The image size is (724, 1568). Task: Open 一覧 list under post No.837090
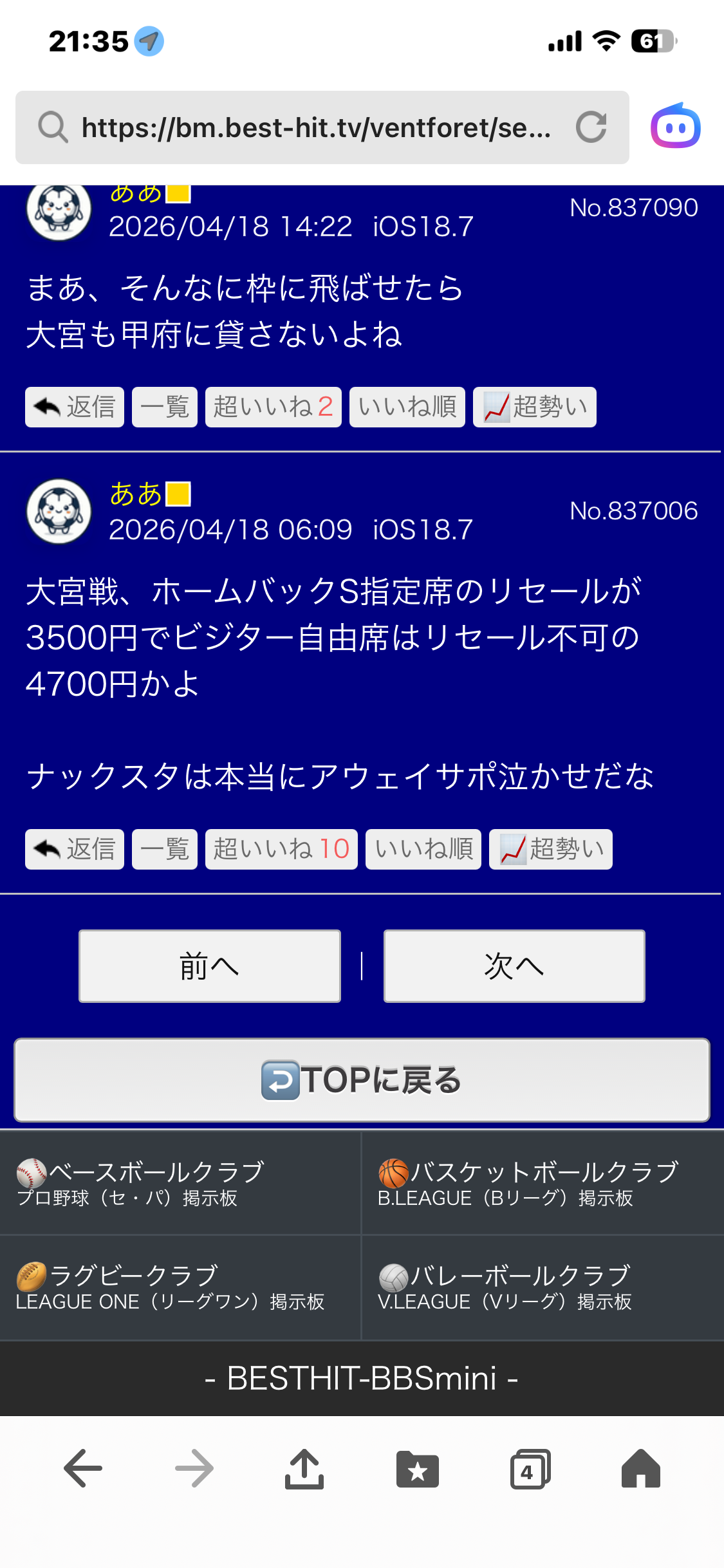tap(164, 407)
